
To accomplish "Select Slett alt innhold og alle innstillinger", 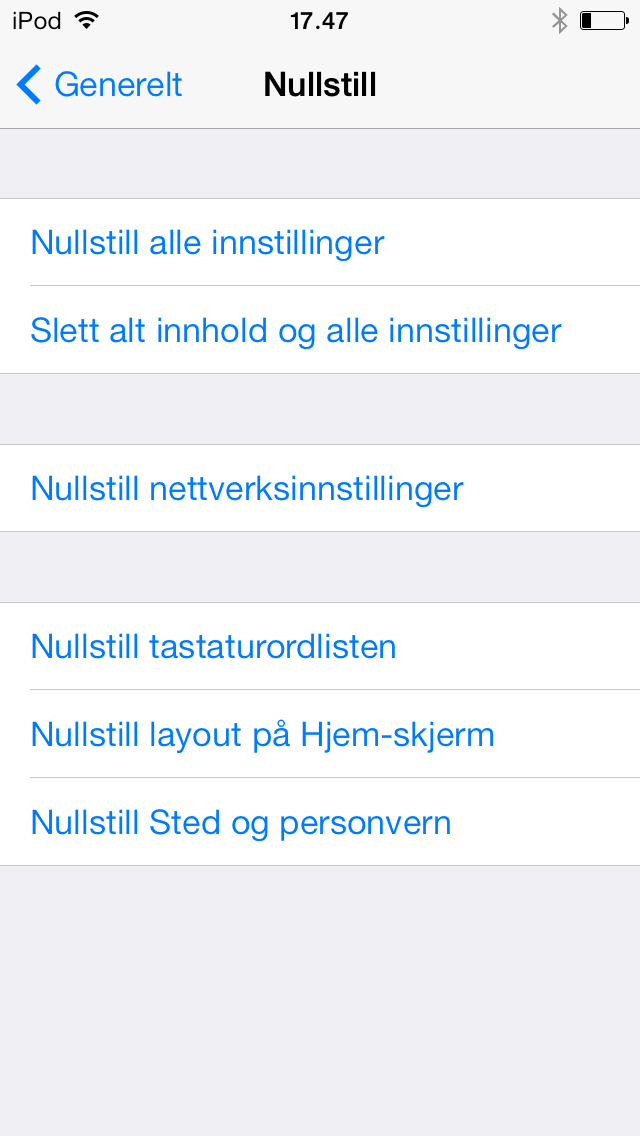I will tap(296, 330).
